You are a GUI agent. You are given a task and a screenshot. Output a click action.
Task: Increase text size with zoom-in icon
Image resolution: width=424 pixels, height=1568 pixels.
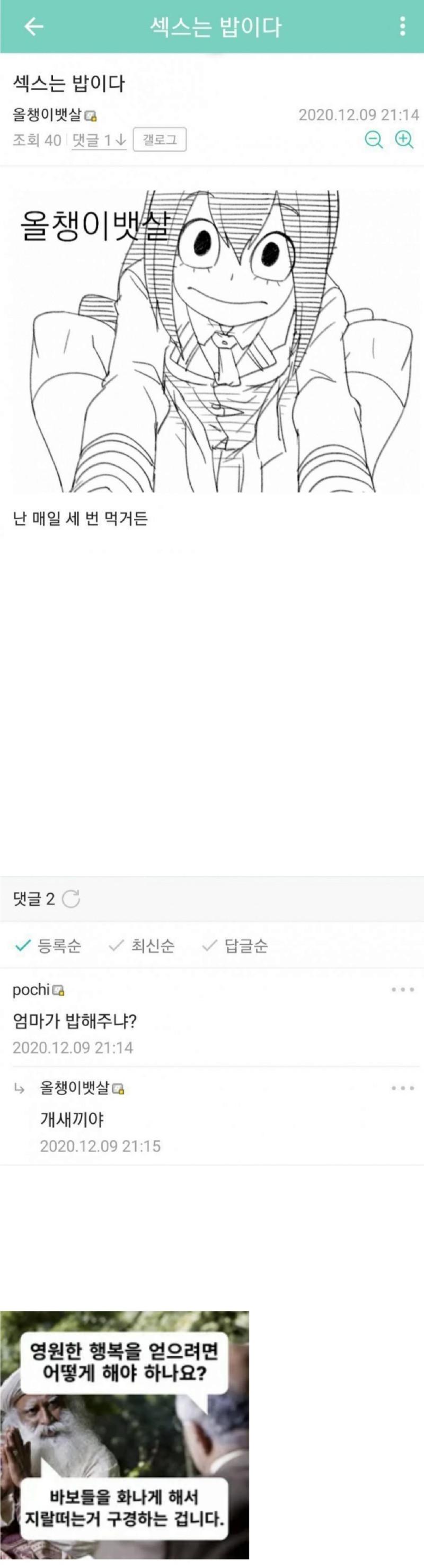[404, 140]
